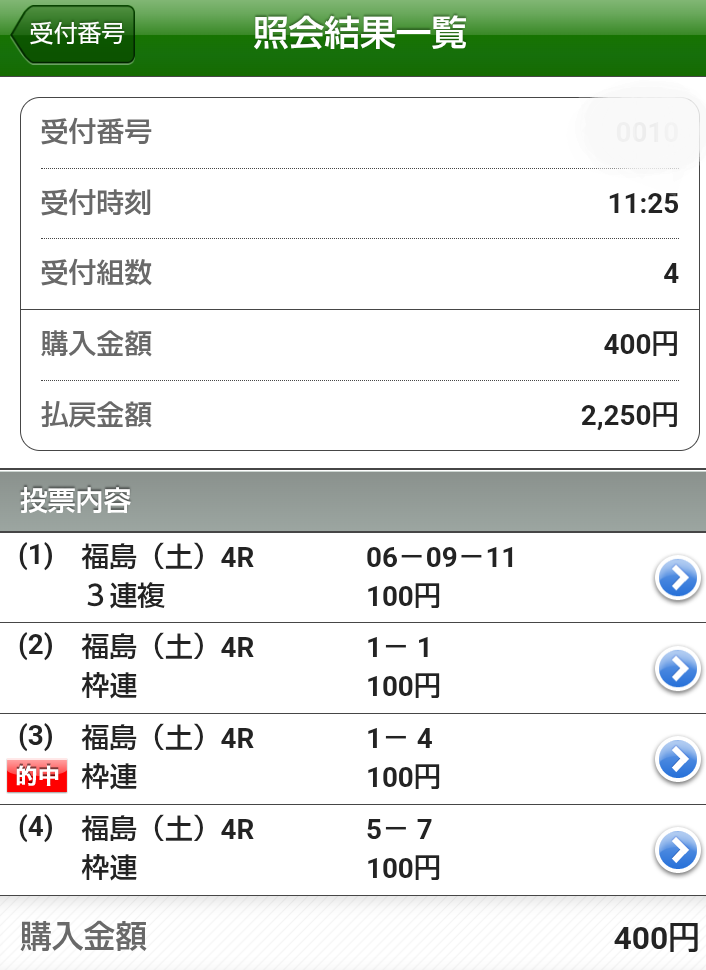
Task: Open the 3連複 06-09-11 bet details
Action: [677, 578]
